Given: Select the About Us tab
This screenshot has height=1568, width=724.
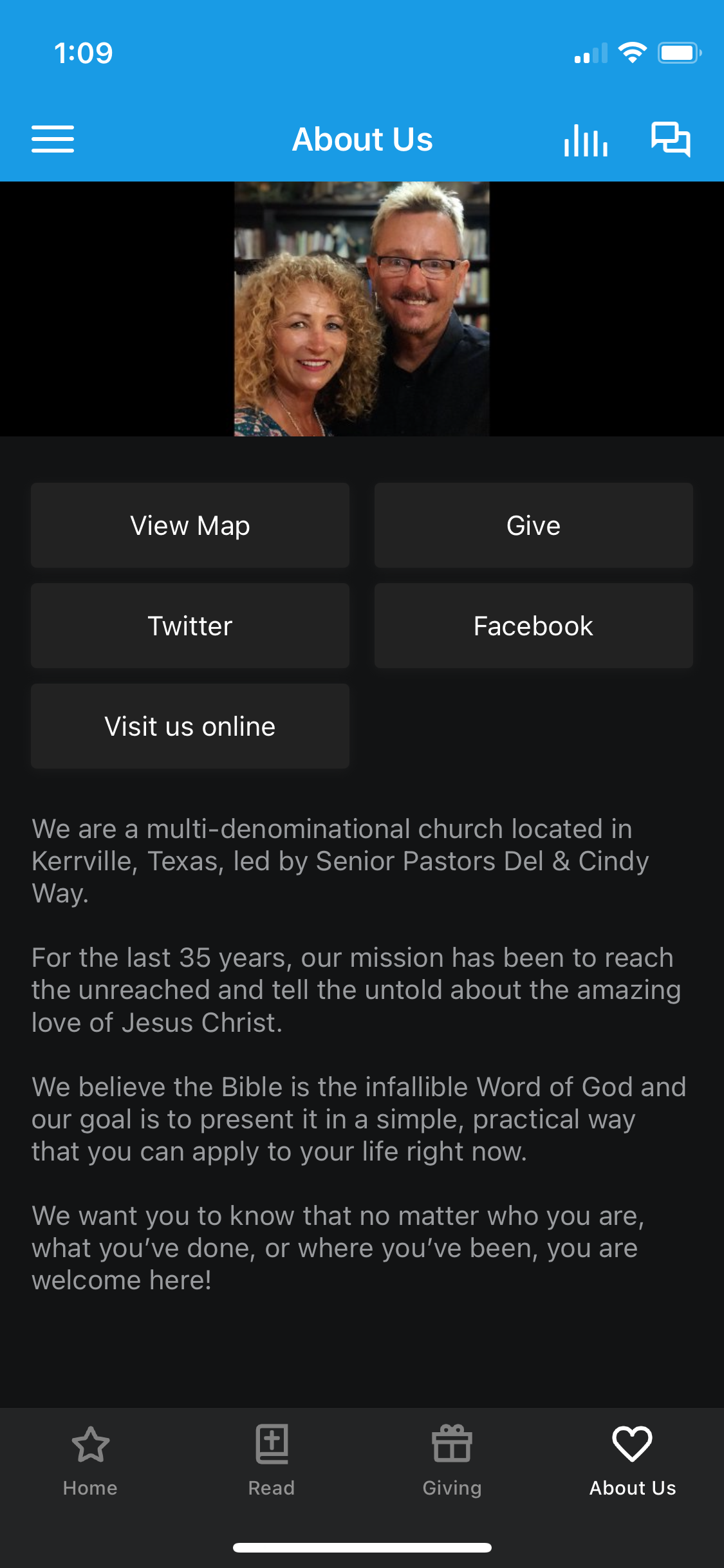Looking at the screenshot, I should (x=633, y=1460).
